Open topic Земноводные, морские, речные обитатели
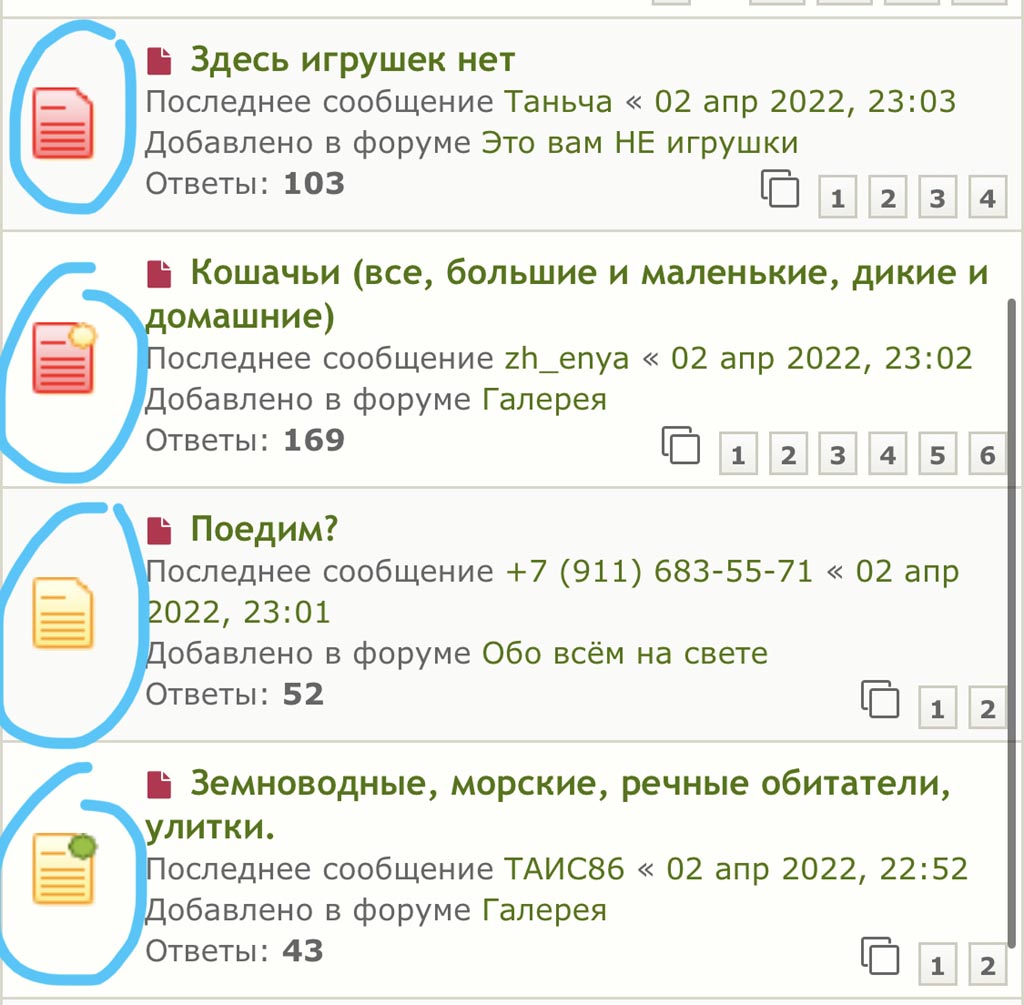The image size is (1024, 1005). (570, 784)
